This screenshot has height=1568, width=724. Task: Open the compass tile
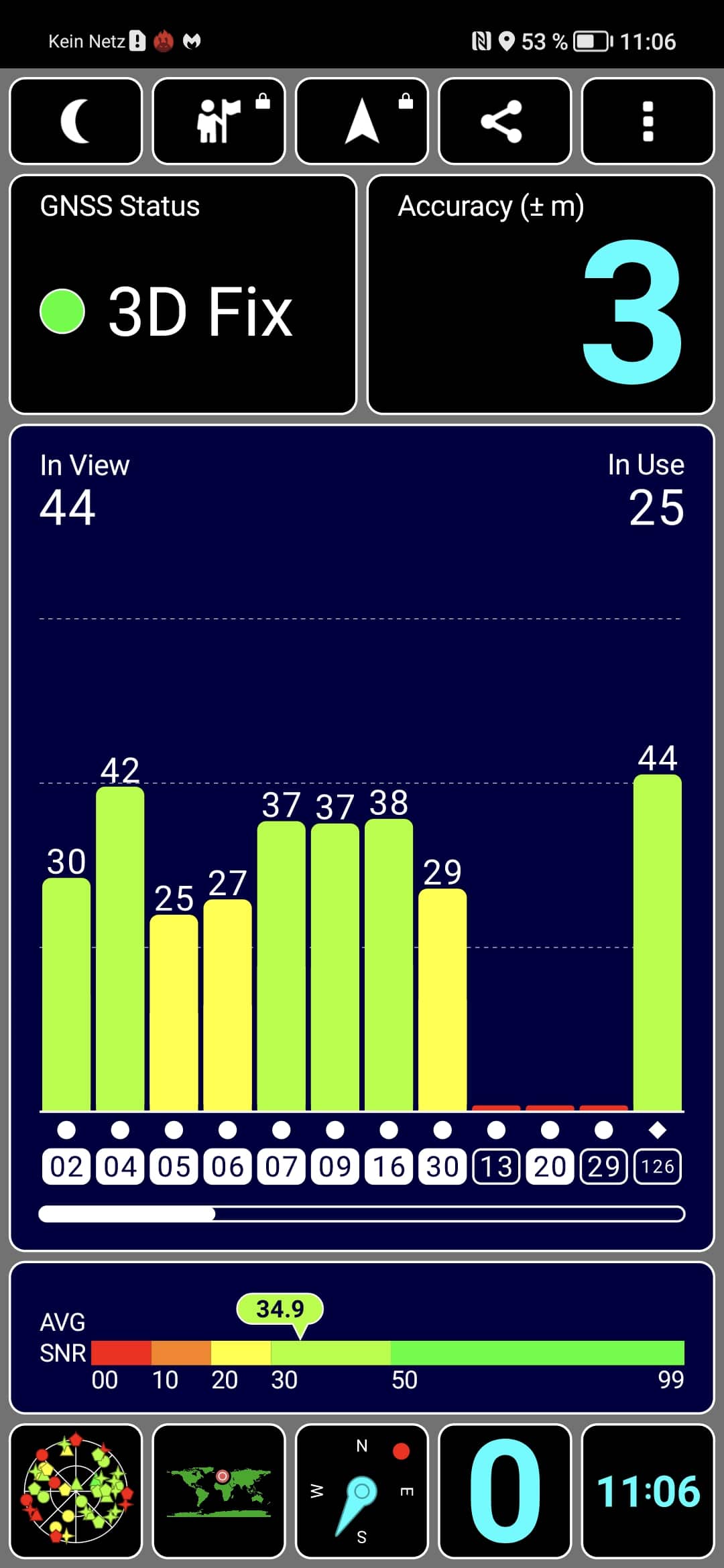[x=362, y=1491]
